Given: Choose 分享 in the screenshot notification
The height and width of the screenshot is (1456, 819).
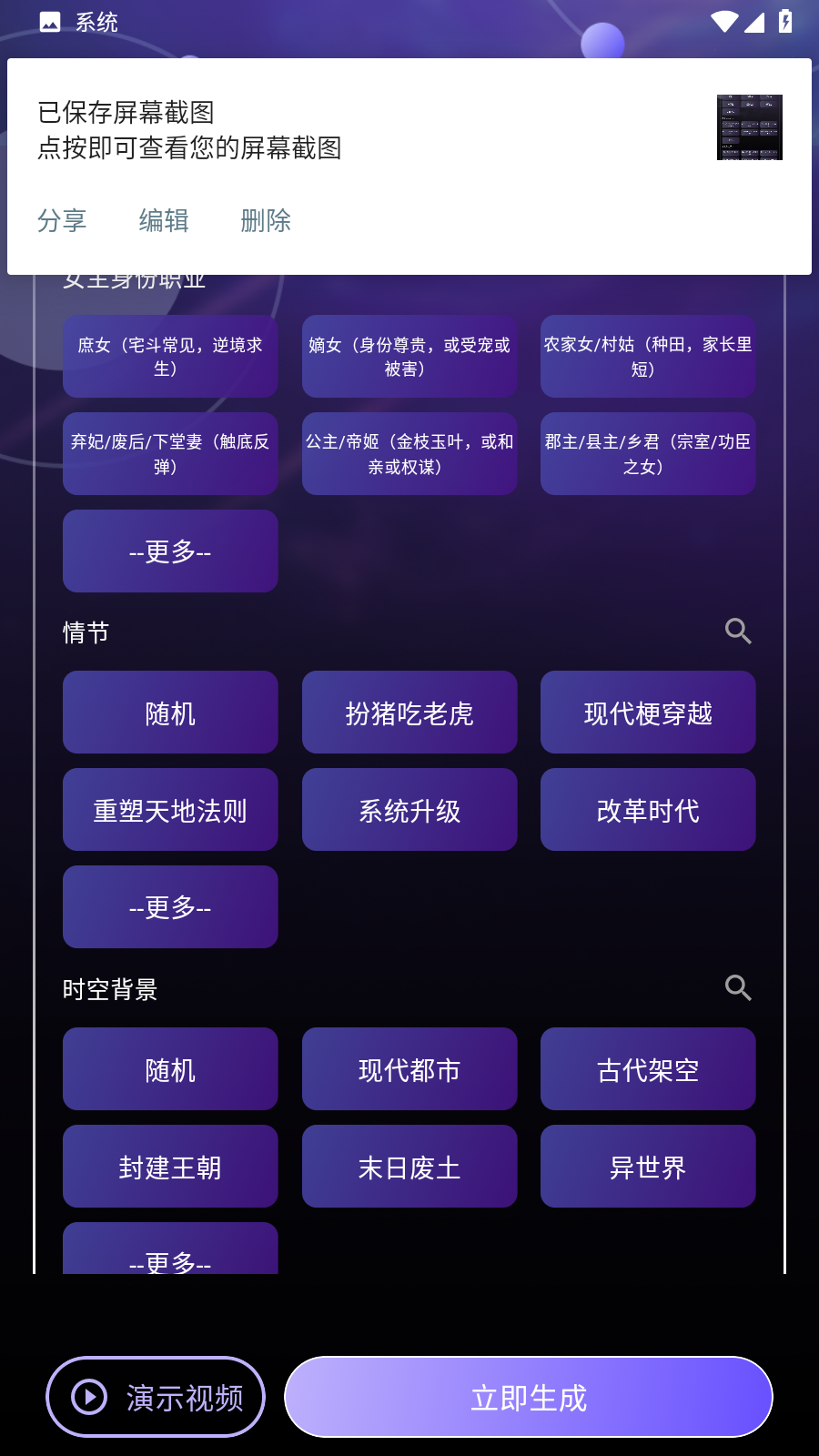Looking at the screenshot, I should coord(63,221).
